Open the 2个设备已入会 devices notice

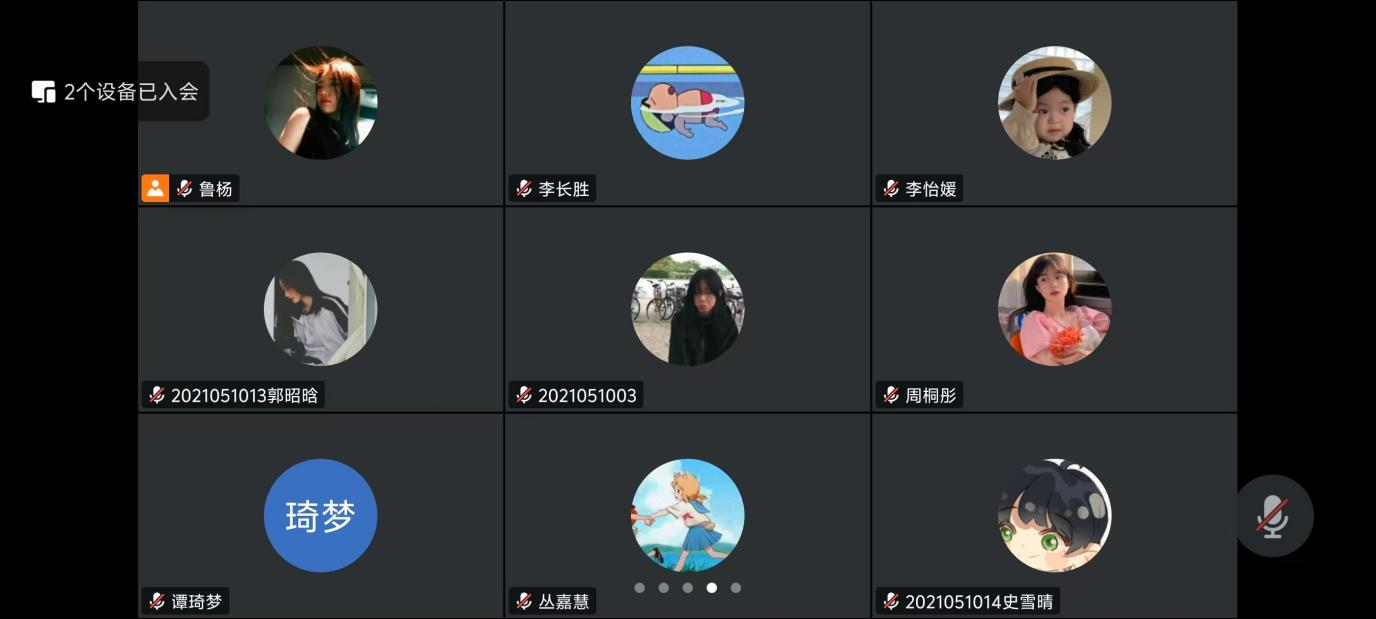116,92
